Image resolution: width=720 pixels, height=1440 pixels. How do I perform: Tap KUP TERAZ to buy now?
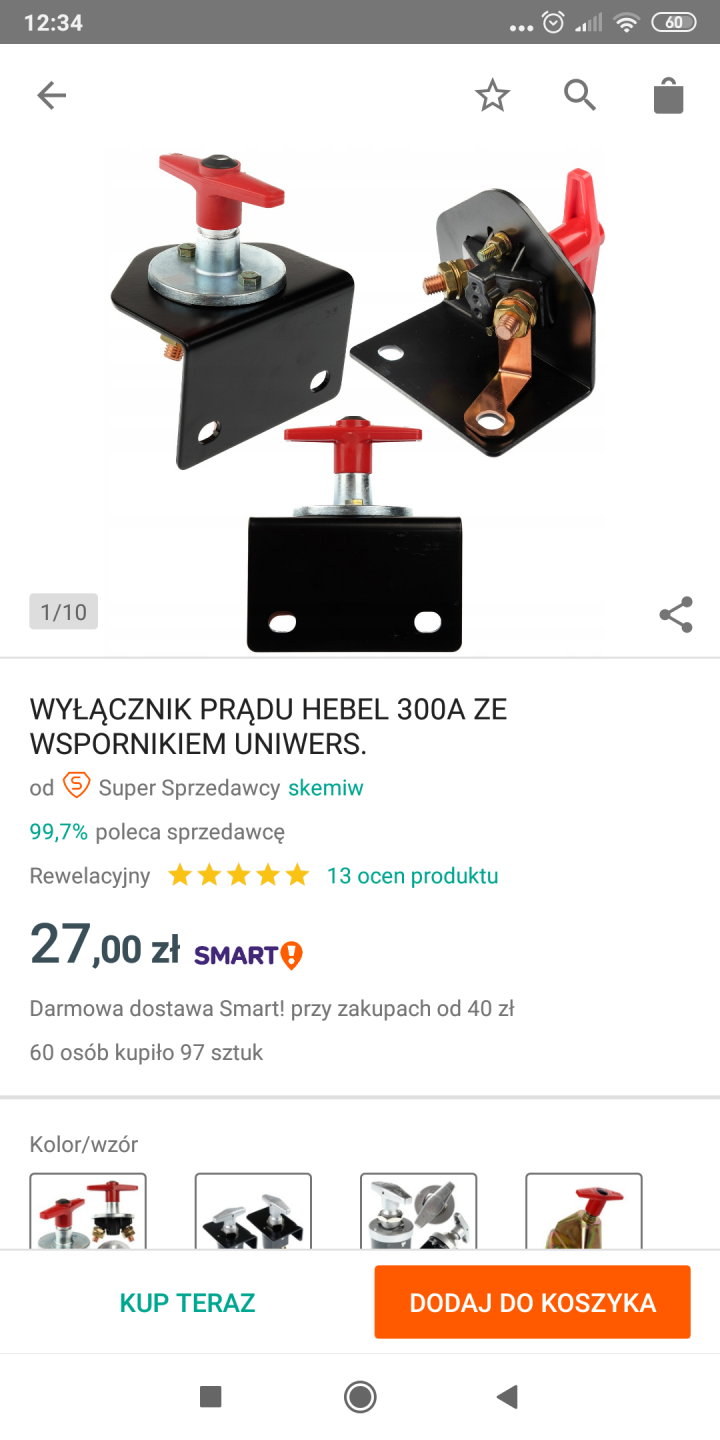[x=188, y=1303]
